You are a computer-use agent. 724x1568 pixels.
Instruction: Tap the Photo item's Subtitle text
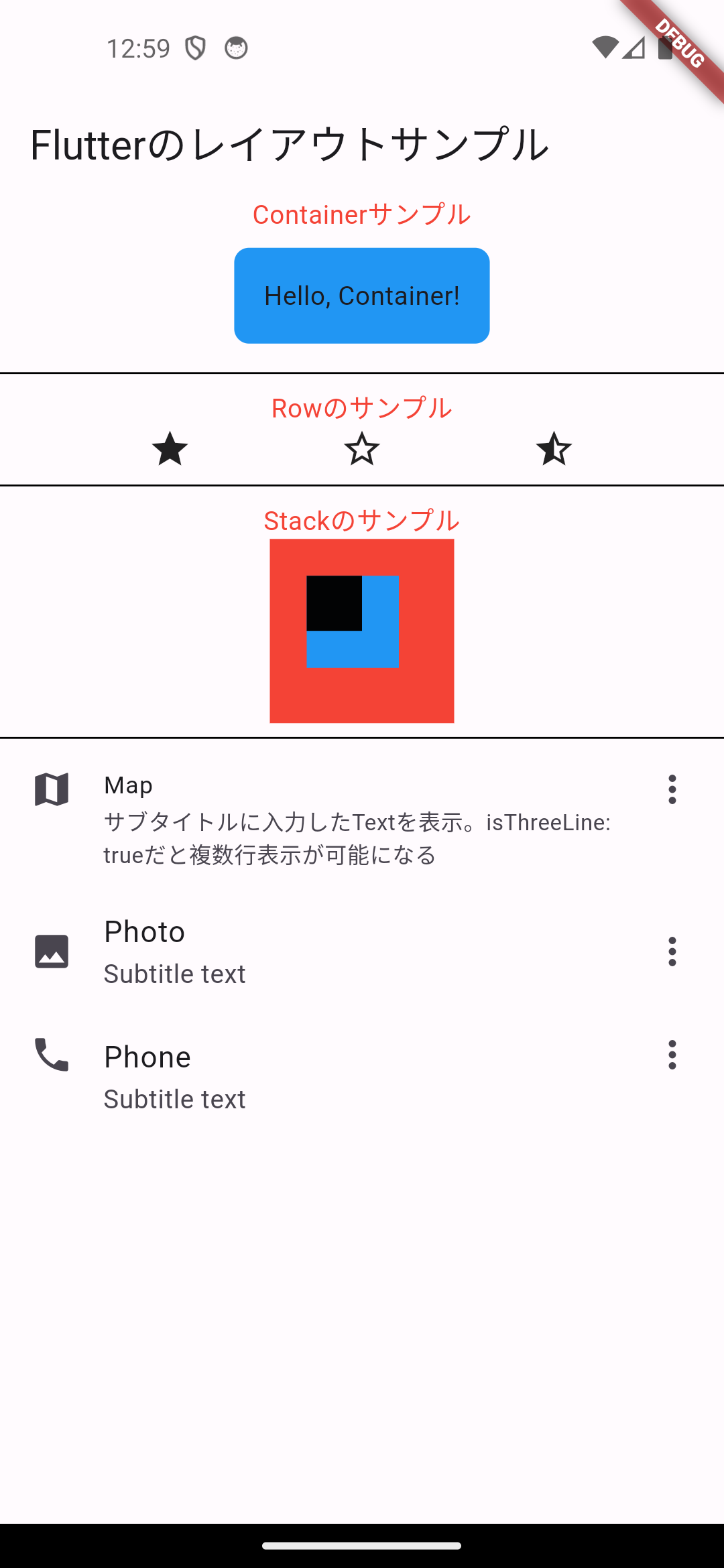[x=175, y=974]
